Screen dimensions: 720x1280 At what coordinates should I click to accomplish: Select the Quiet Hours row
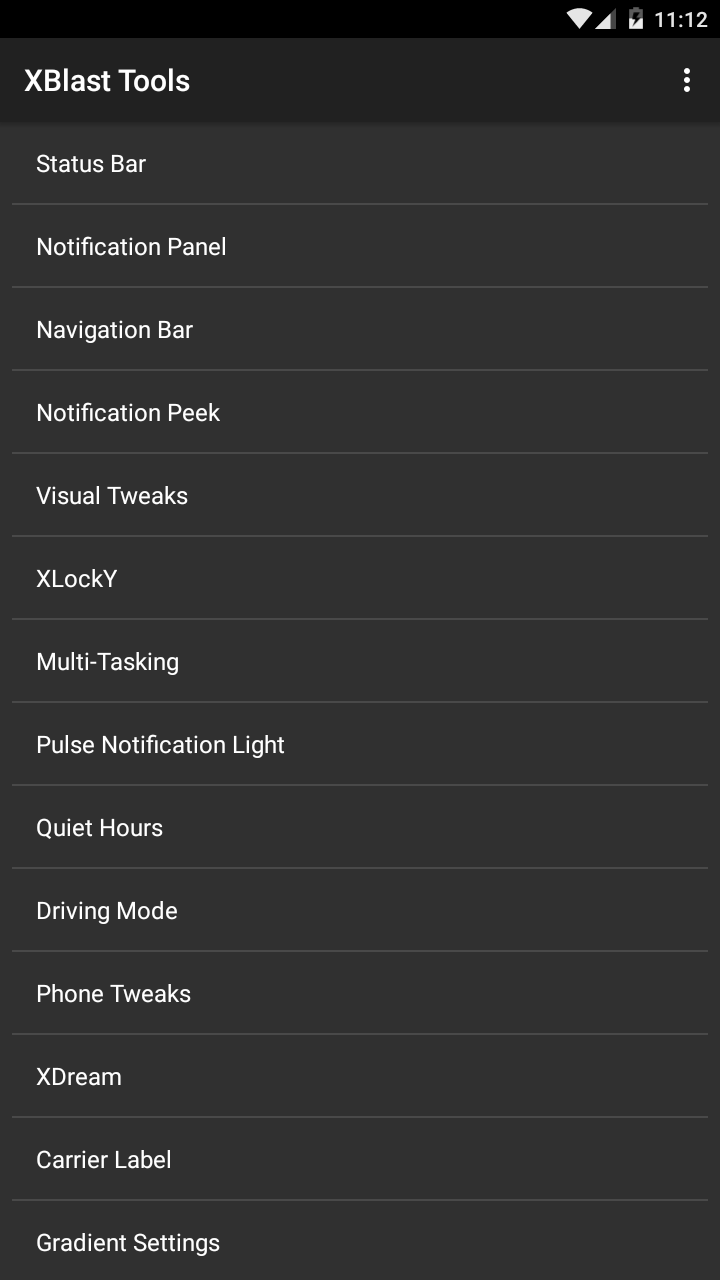(x=360, y=828)
